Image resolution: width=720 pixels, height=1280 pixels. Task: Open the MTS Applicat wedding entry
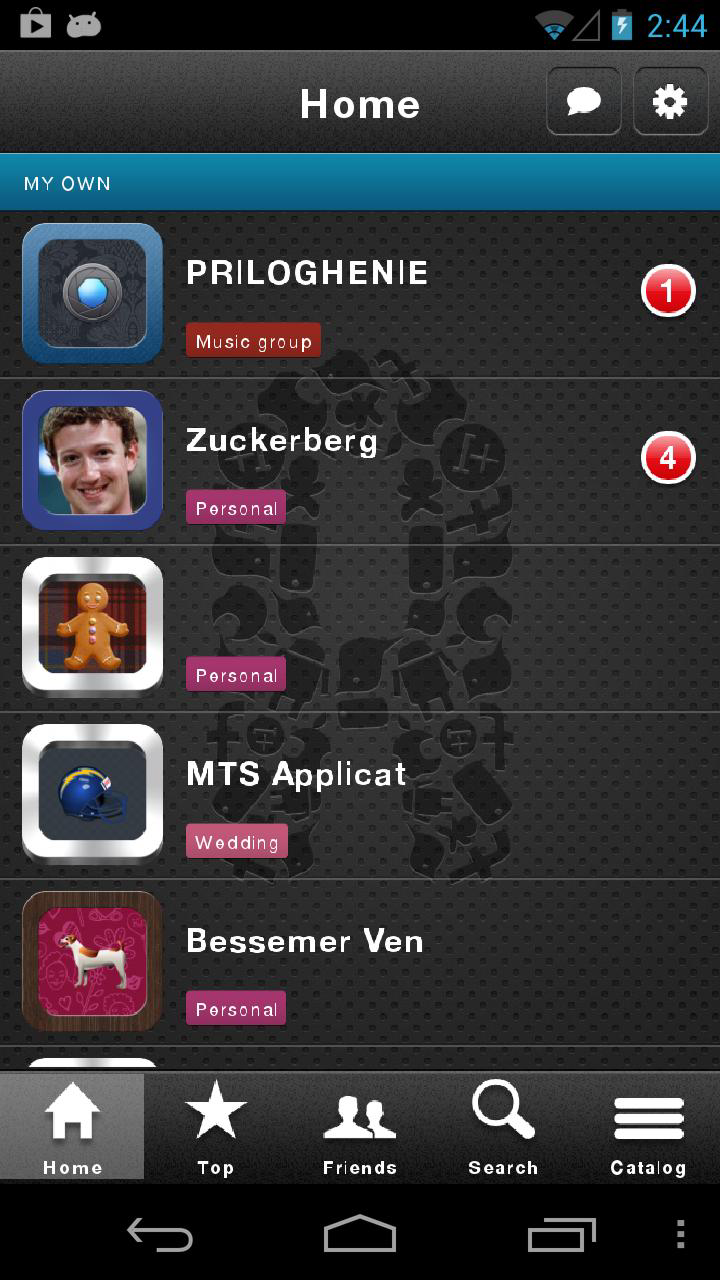(x=360, y=795)
